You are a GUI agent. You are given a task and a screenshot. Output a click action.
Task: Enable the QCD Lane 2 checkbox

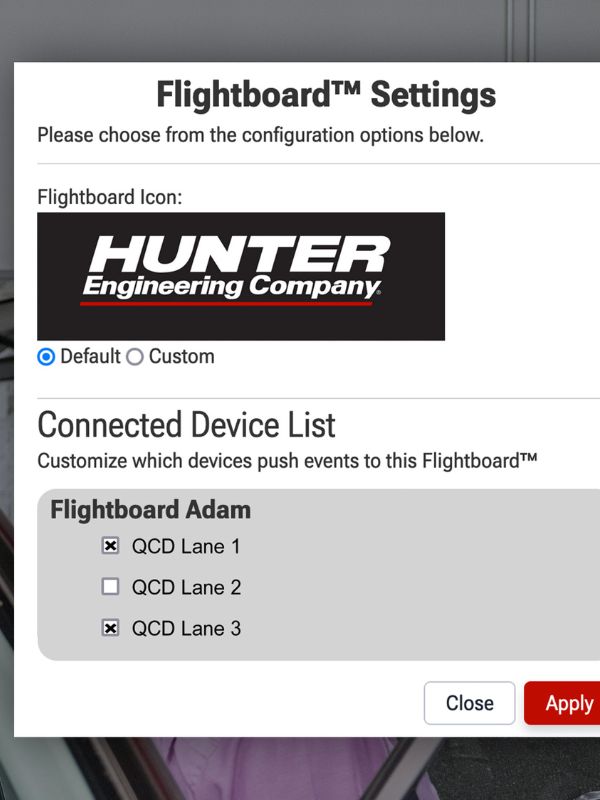111,587
